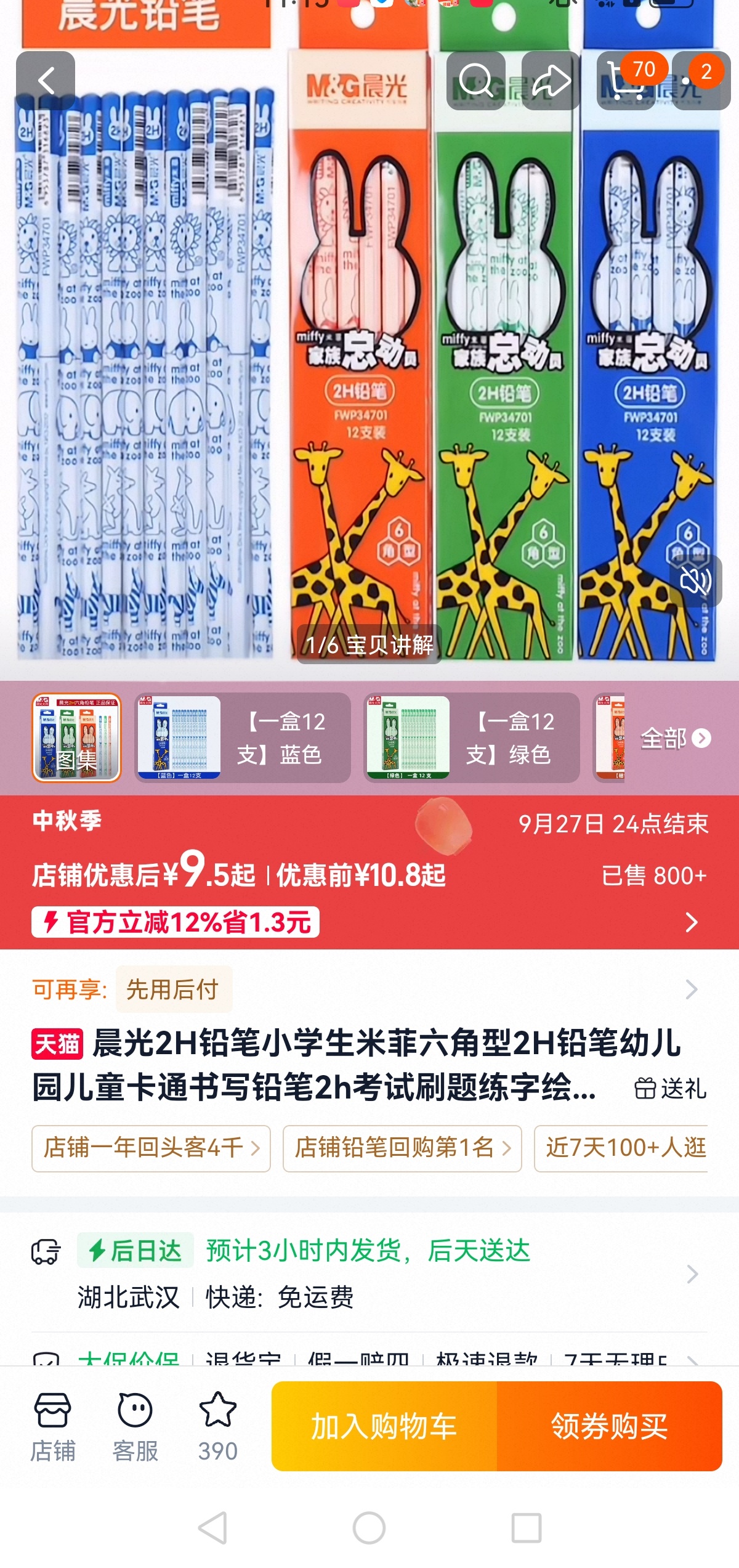The image size is (739, 1568).
Task: View 后日达 delivery details row
Action: click(x=369, y=1274)
